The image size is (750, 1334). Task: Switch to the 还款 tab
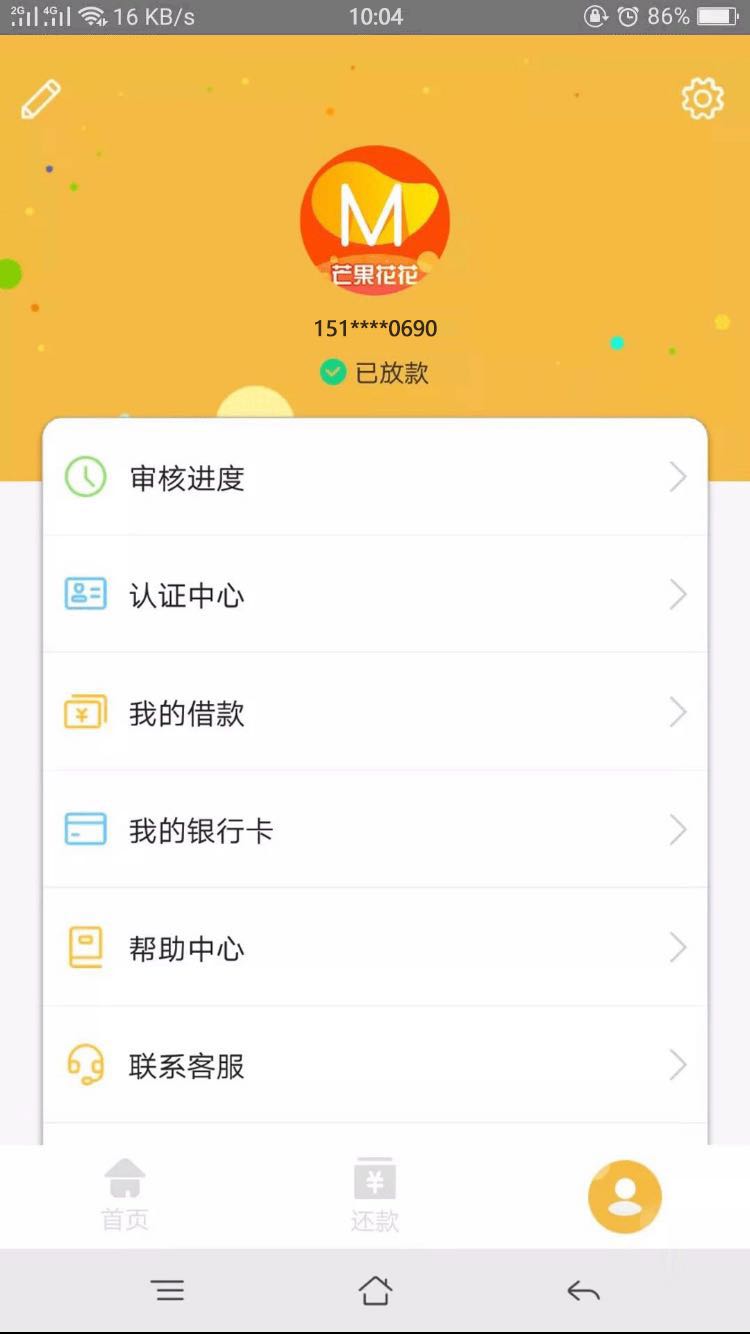click(x=375, y=1195)
